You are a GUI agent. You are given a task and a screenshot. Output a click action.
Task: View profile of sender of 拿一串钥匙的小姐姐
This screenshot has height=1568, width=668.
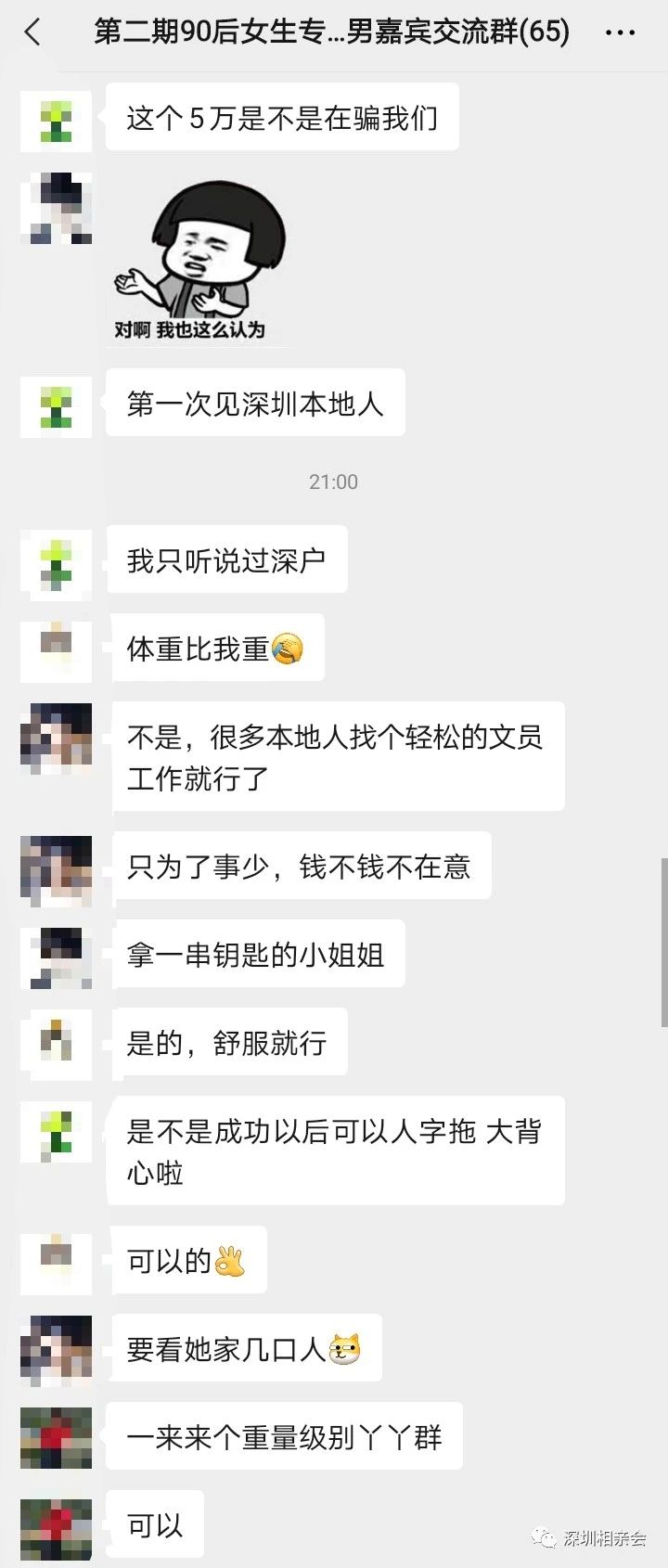click(56, 955)
